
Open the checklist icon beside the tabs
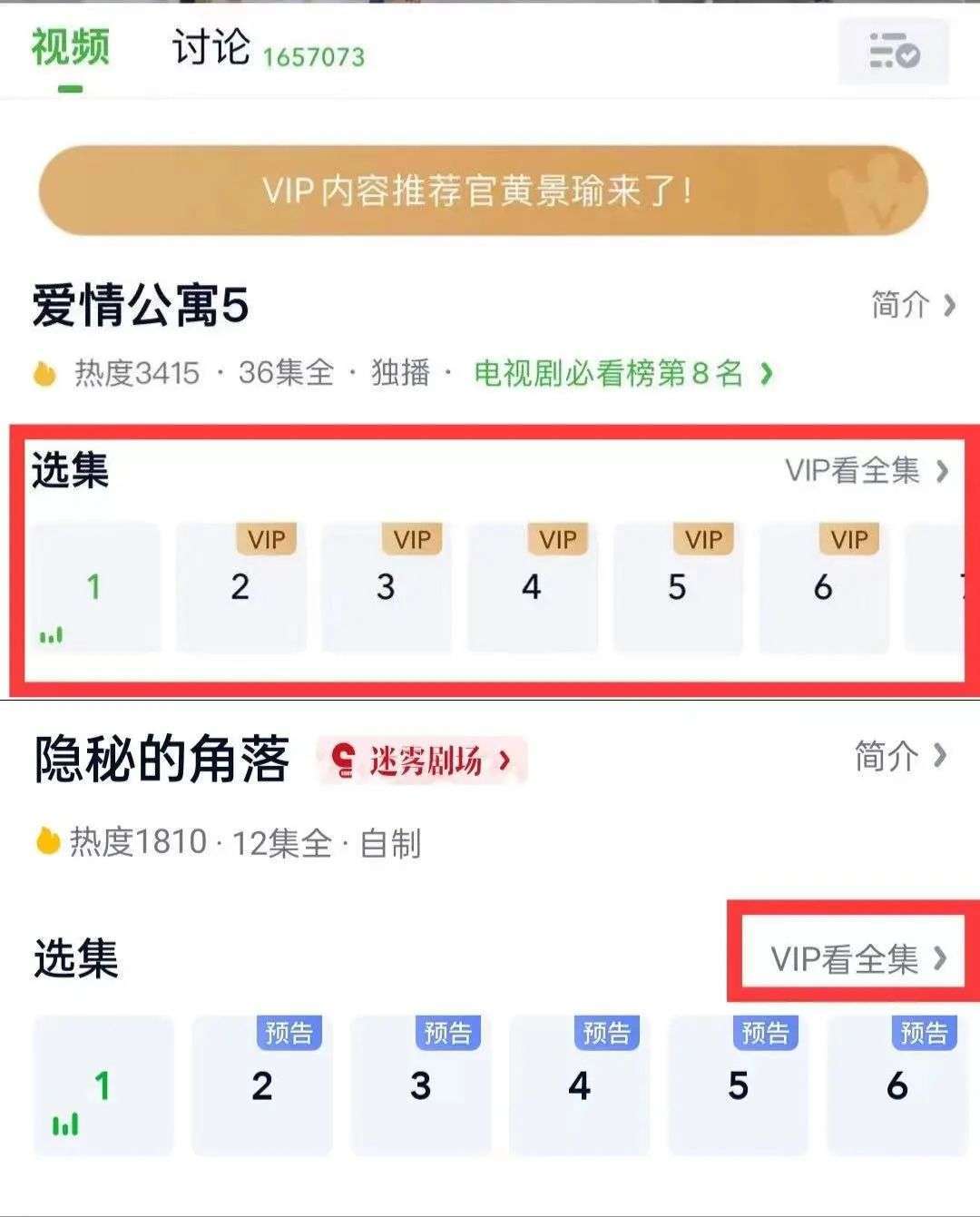point(893,51)
